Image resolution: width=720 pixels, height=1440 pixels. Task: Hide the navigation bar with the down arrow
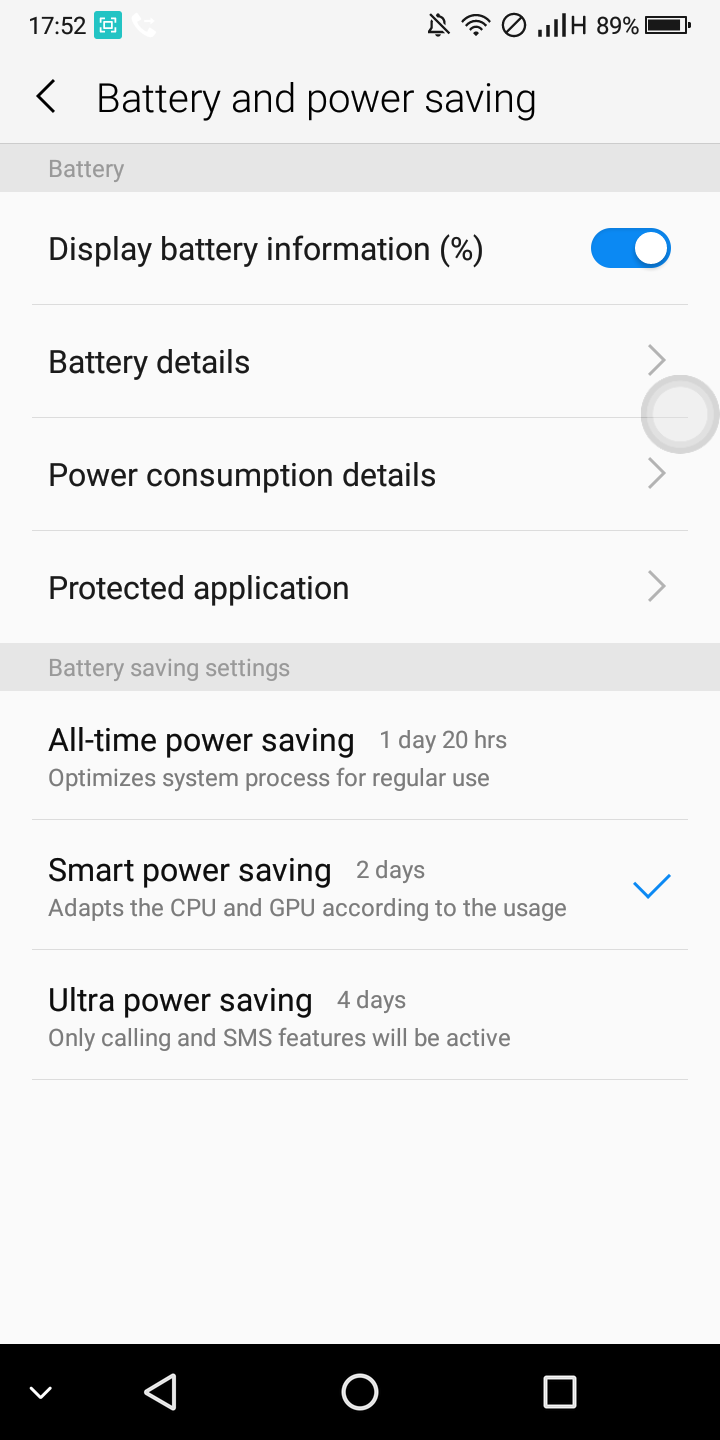coord(41,1392)
